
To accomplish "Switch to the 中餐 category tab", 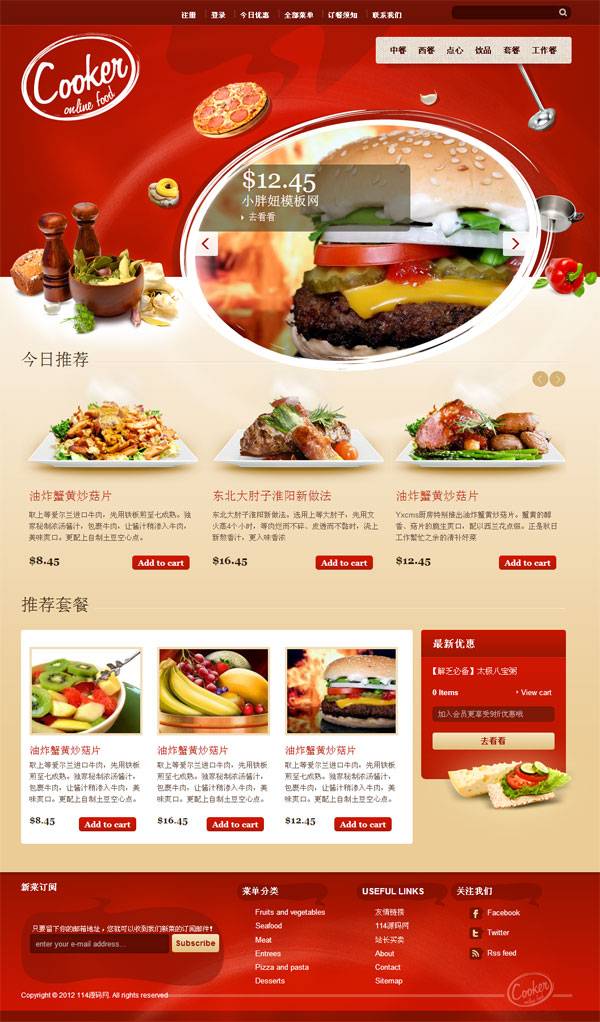I will coord(398,50).
